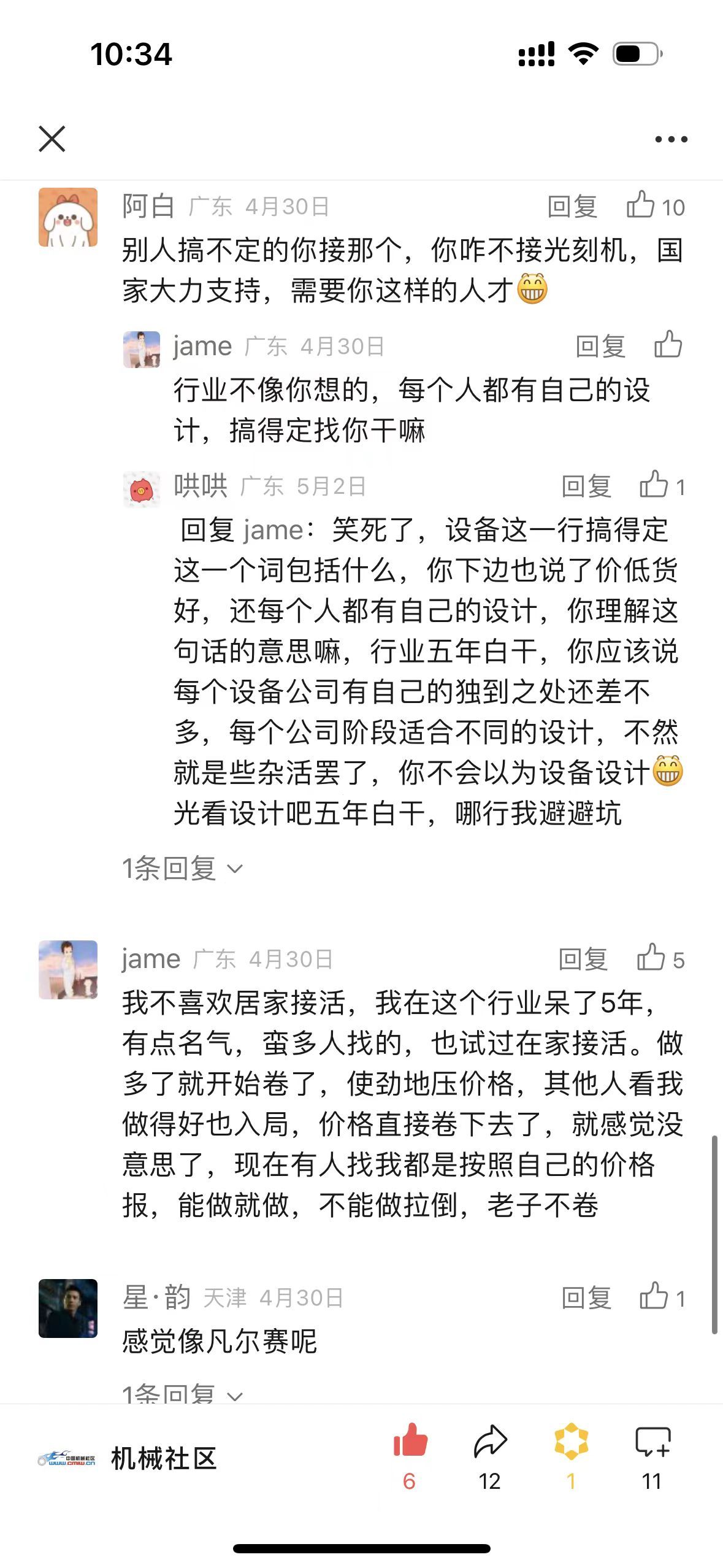The height and width of the screenshot is (1568, 723).
Task: Like 星·韵's comment
Action: [x=654, y=1297]
